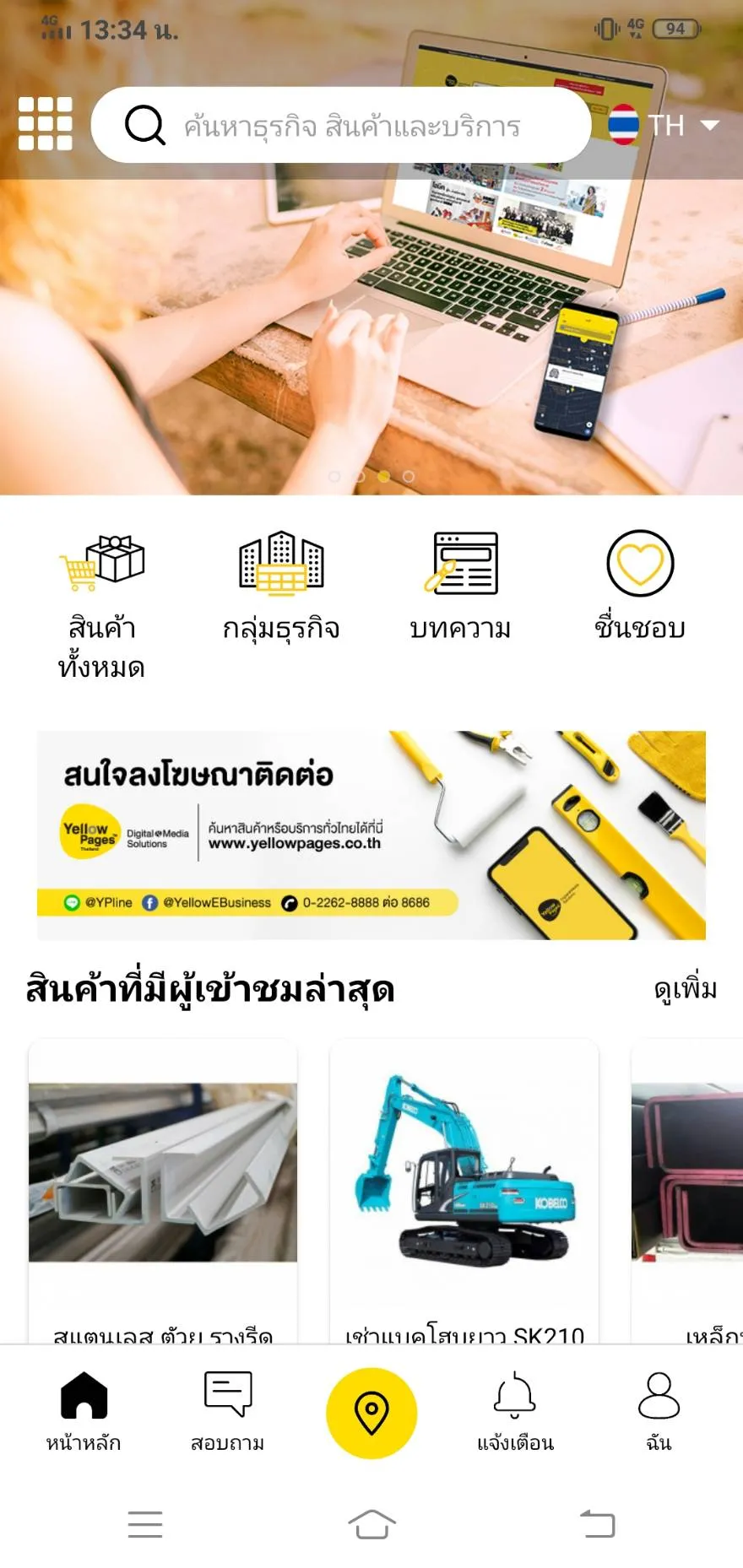Open the TH language dropdown
743x1568 pixels.
tap(664, 125)
